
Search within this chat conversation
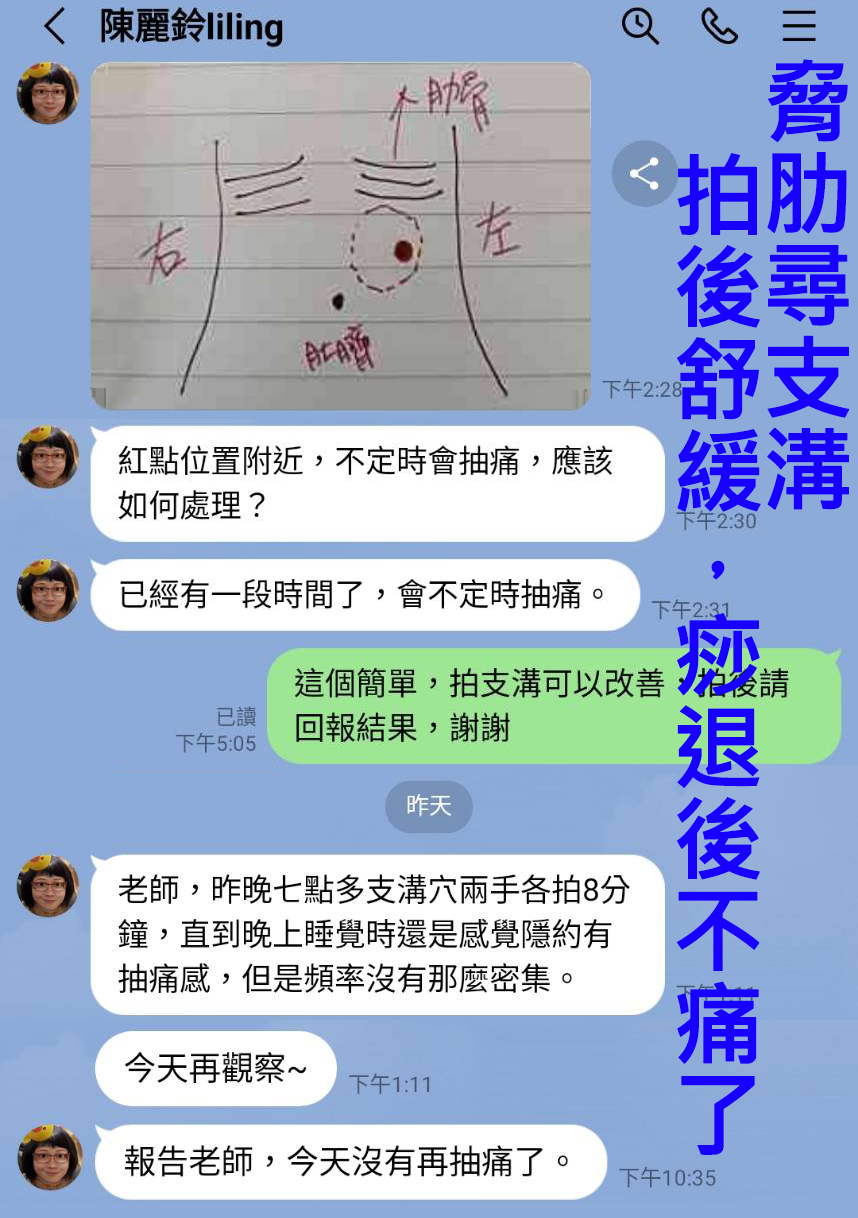tap(640, 26)
